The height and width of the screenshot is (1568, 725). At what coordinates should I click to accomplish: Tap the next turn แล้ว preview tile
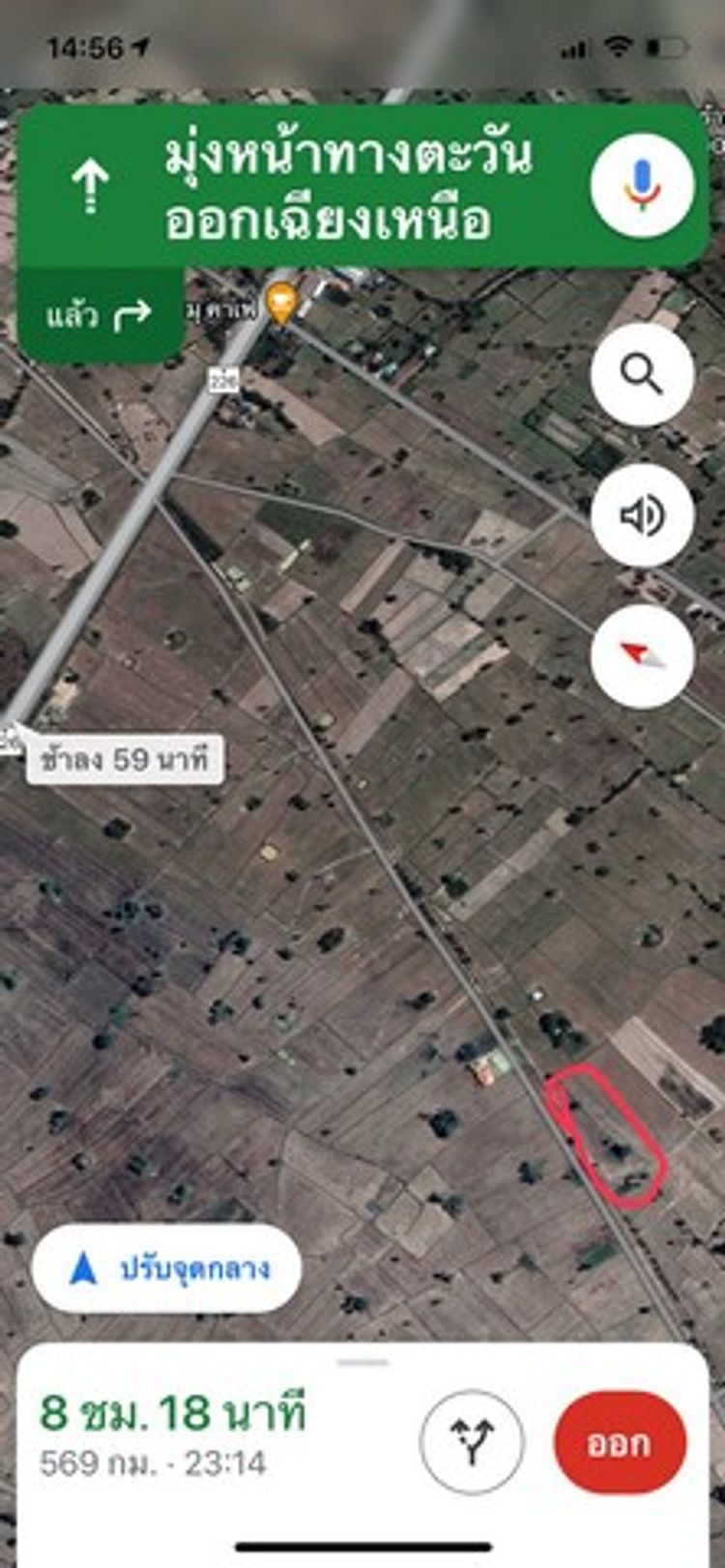coord(101,315)
